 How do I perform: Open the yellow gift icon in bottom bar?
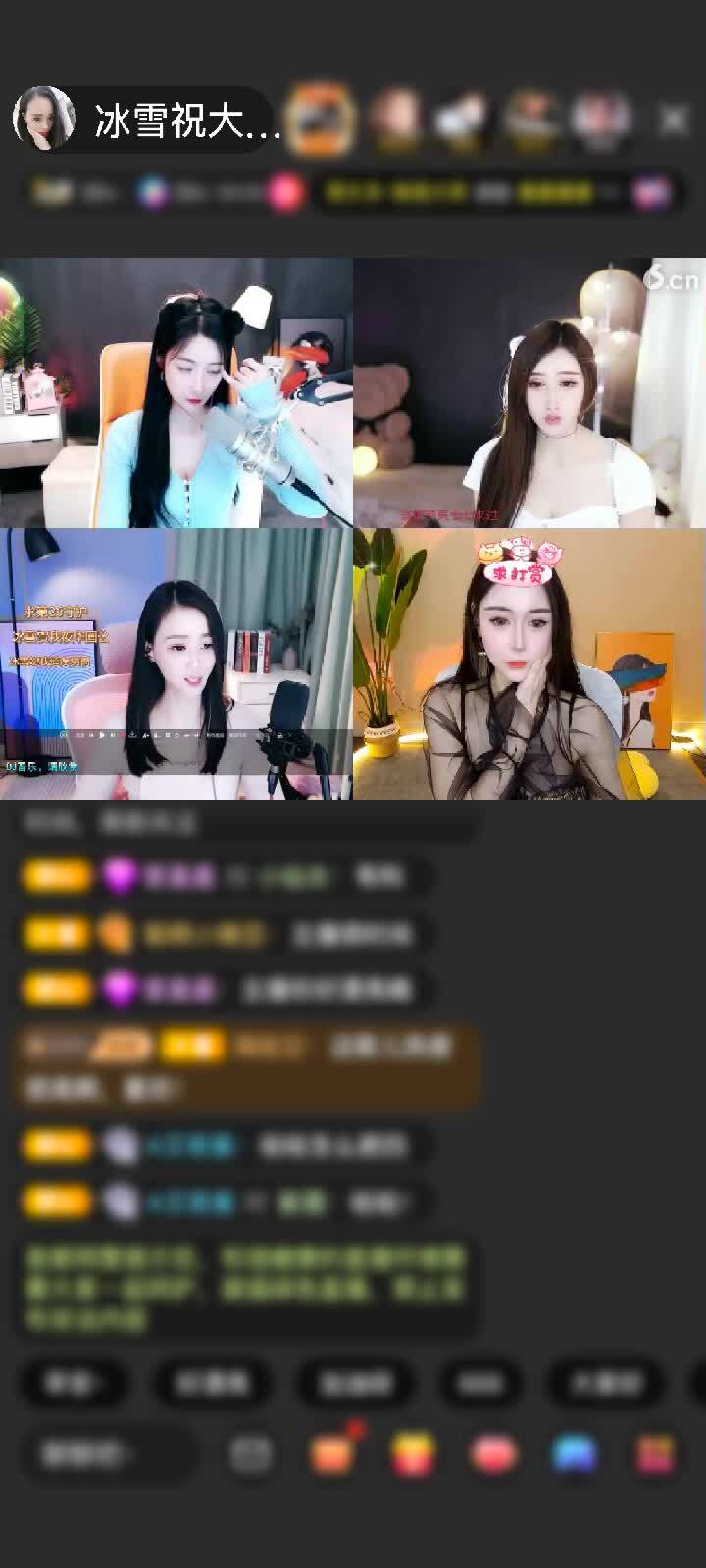[413, 1454]
